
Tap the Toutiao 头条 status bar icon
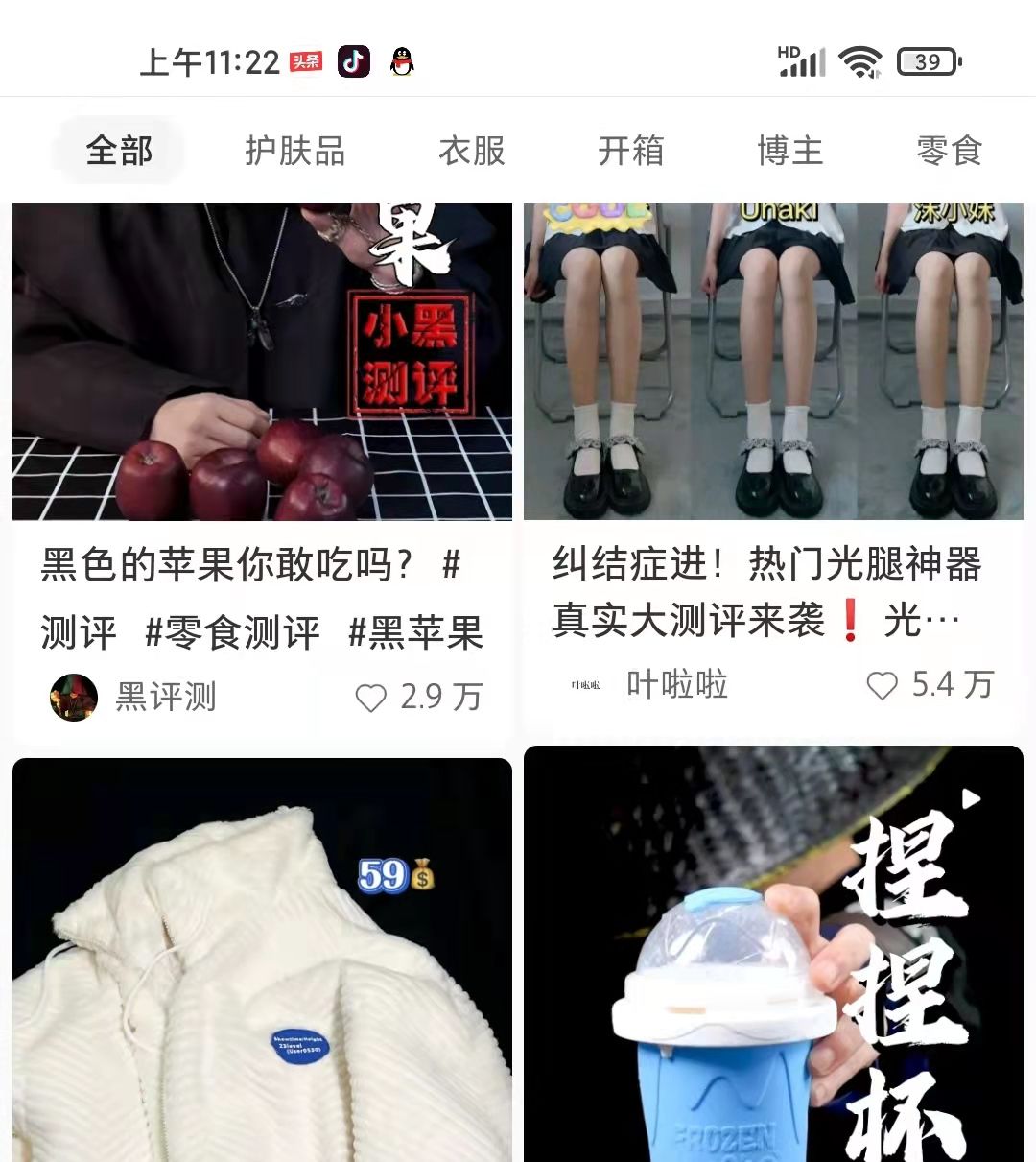pyautogui.click(x=305, y=61)
